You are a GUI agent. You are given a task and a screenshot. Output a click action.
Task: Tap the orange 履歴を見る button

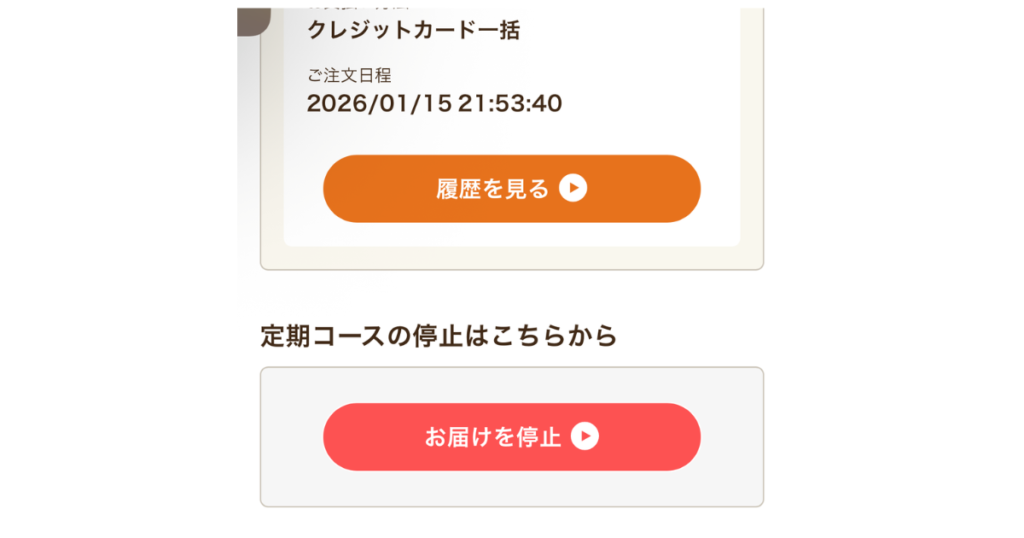(x=511, y=188)
